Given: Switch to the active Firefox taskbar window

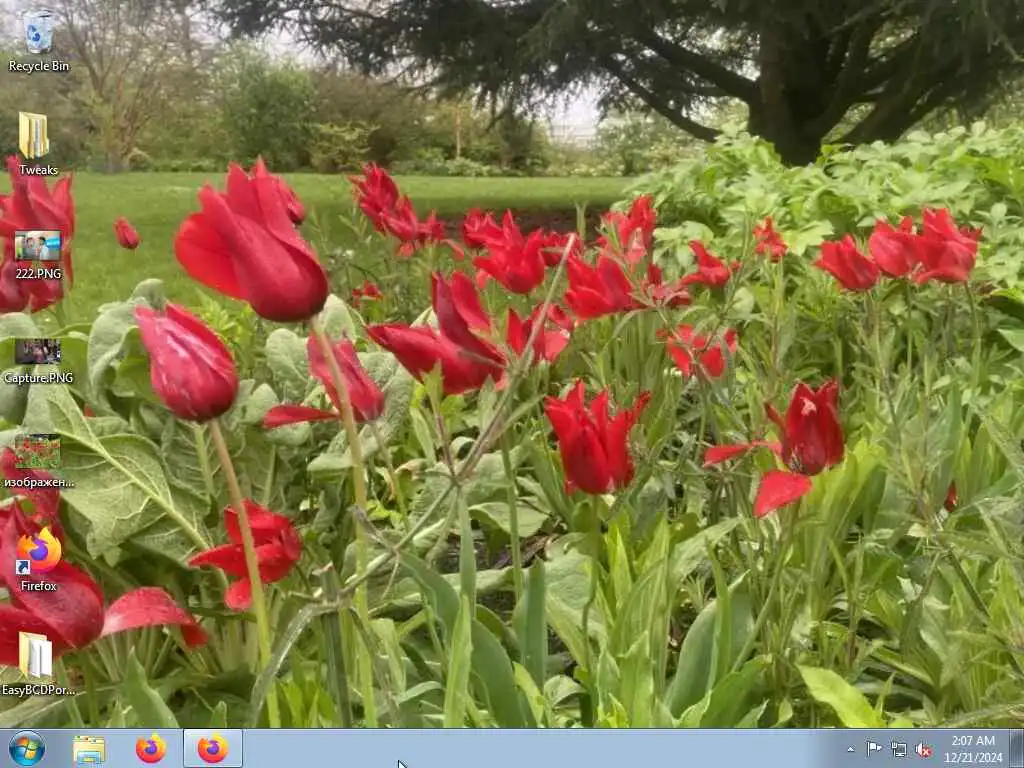Looking at the screenshot, I should (213, 749).
